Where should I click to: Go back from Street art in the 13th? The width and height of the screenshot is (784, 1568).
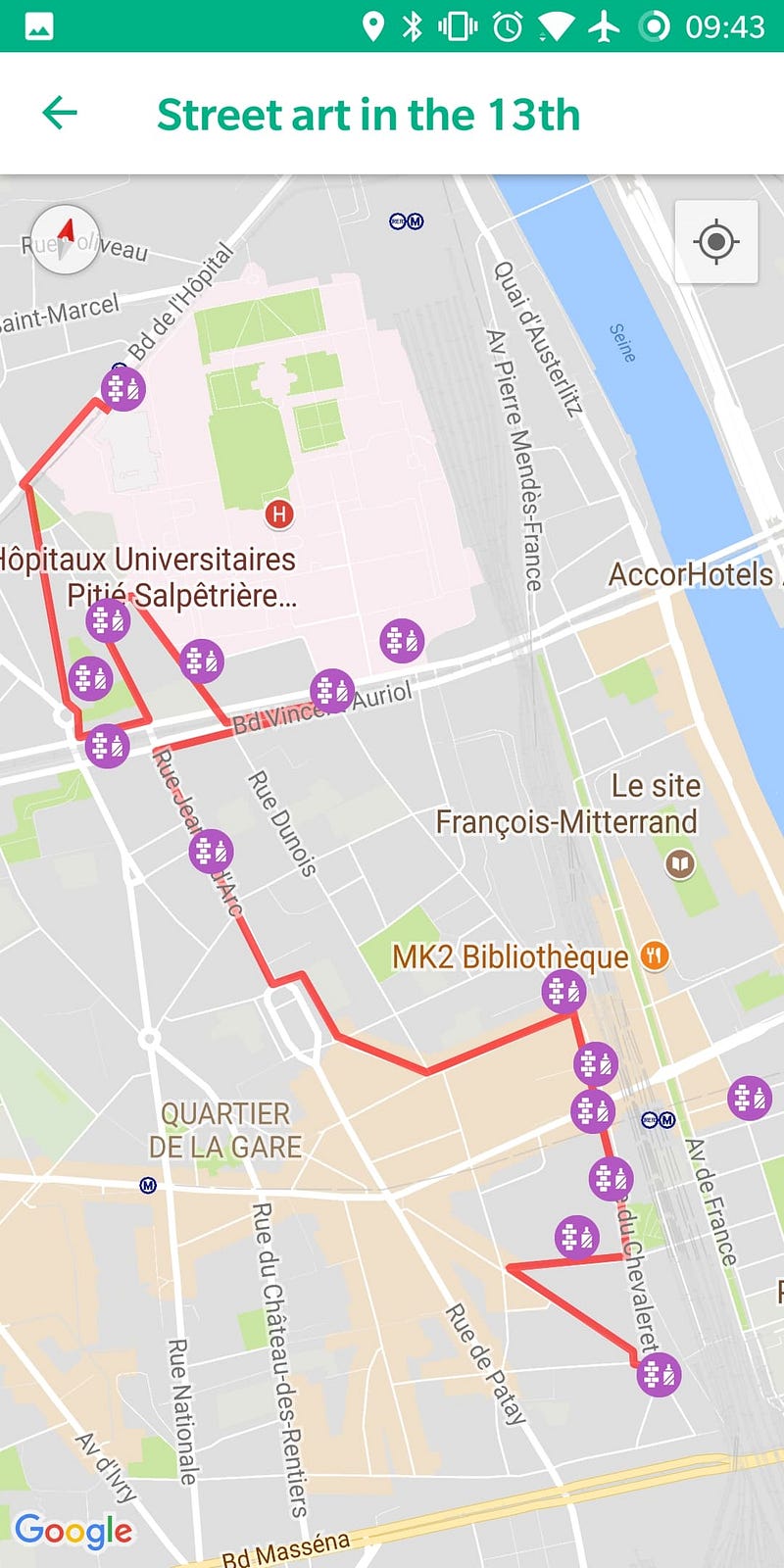[60, 114]
